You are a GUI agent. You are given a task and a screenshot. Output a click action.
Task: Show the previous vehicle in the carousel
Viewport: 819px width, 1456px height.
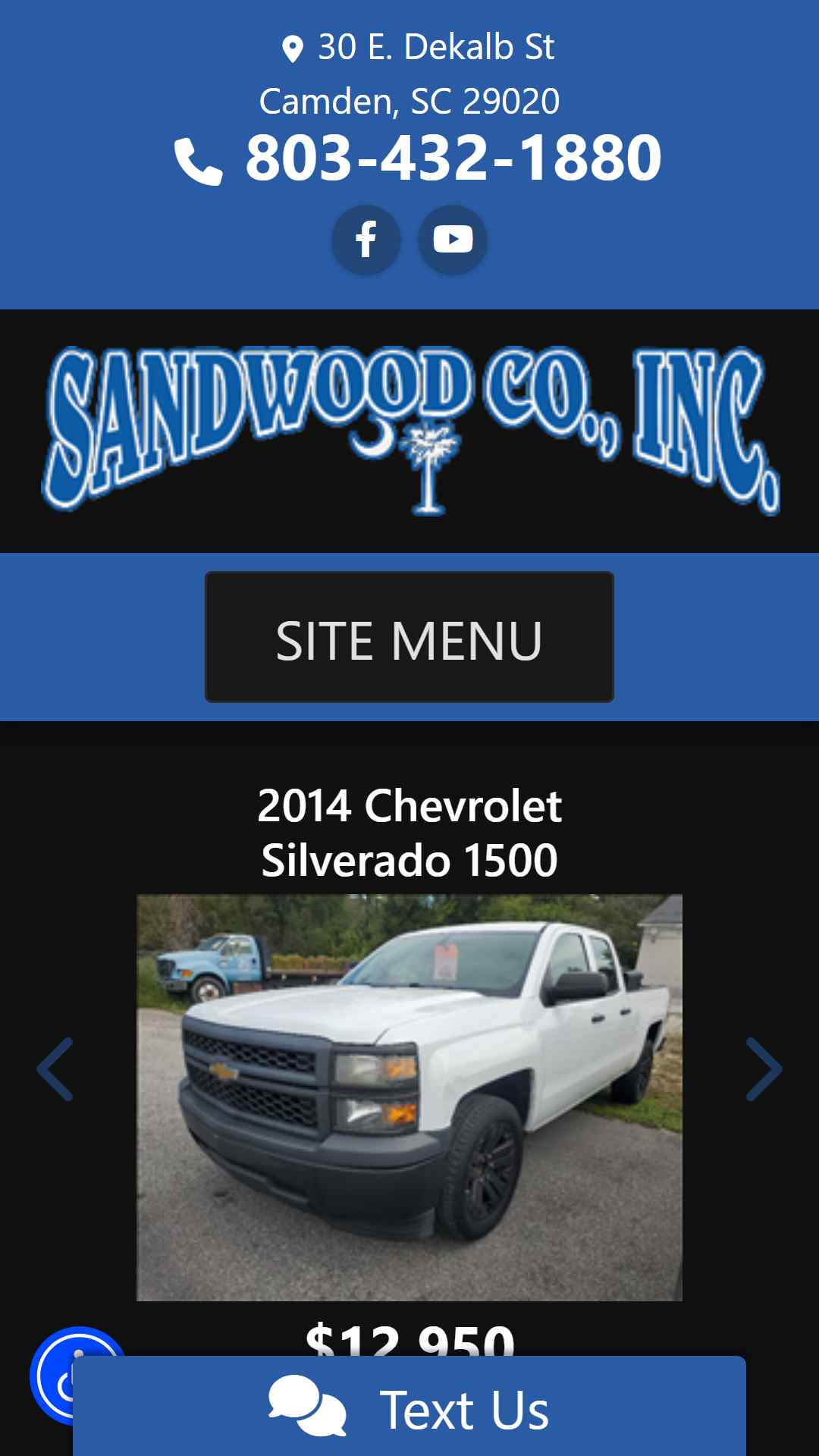click(55, 1069)
